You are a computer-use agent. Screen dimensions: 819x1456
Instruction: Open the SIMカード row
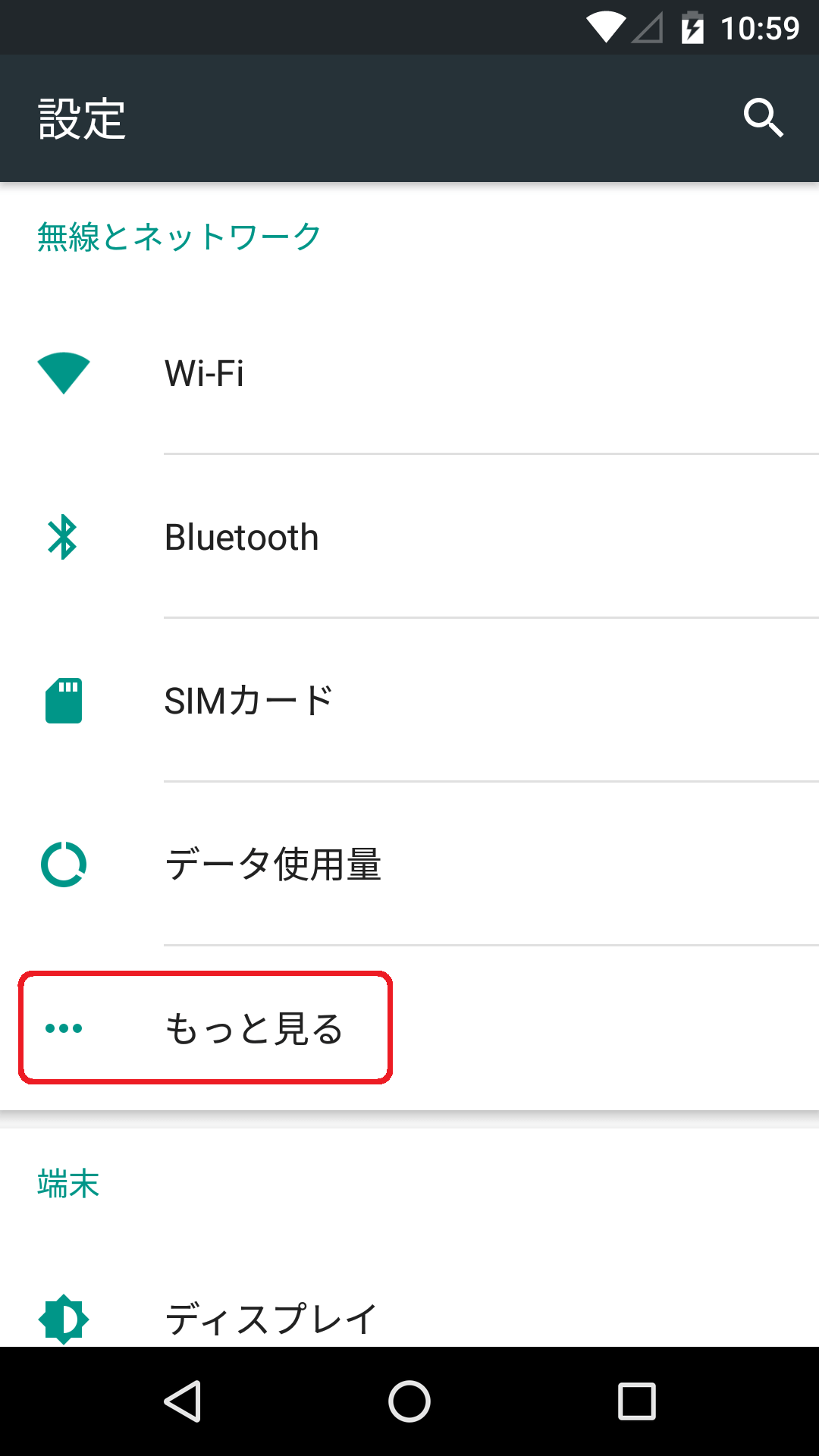coord(409,701)
